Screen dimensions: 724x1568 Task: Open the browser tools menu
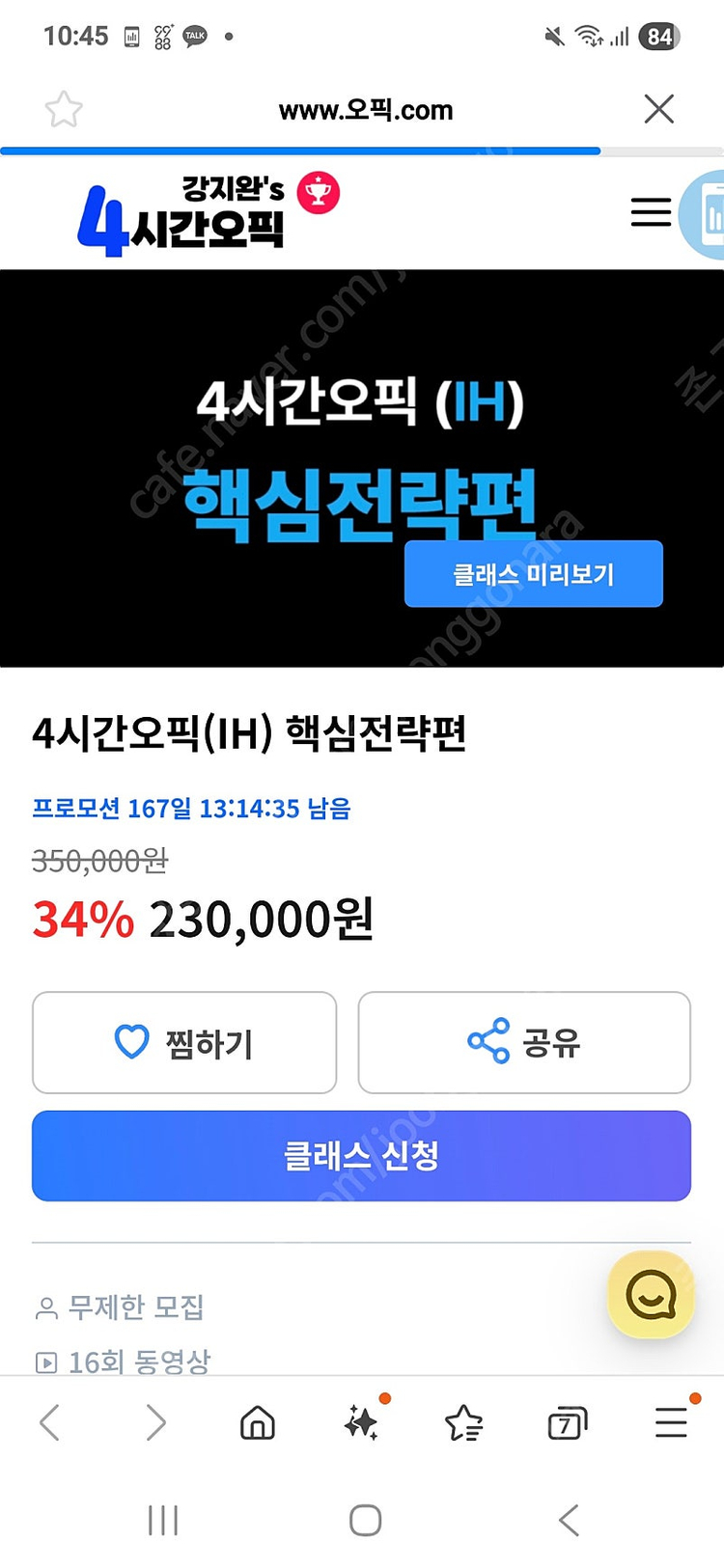coord(671,1422)
